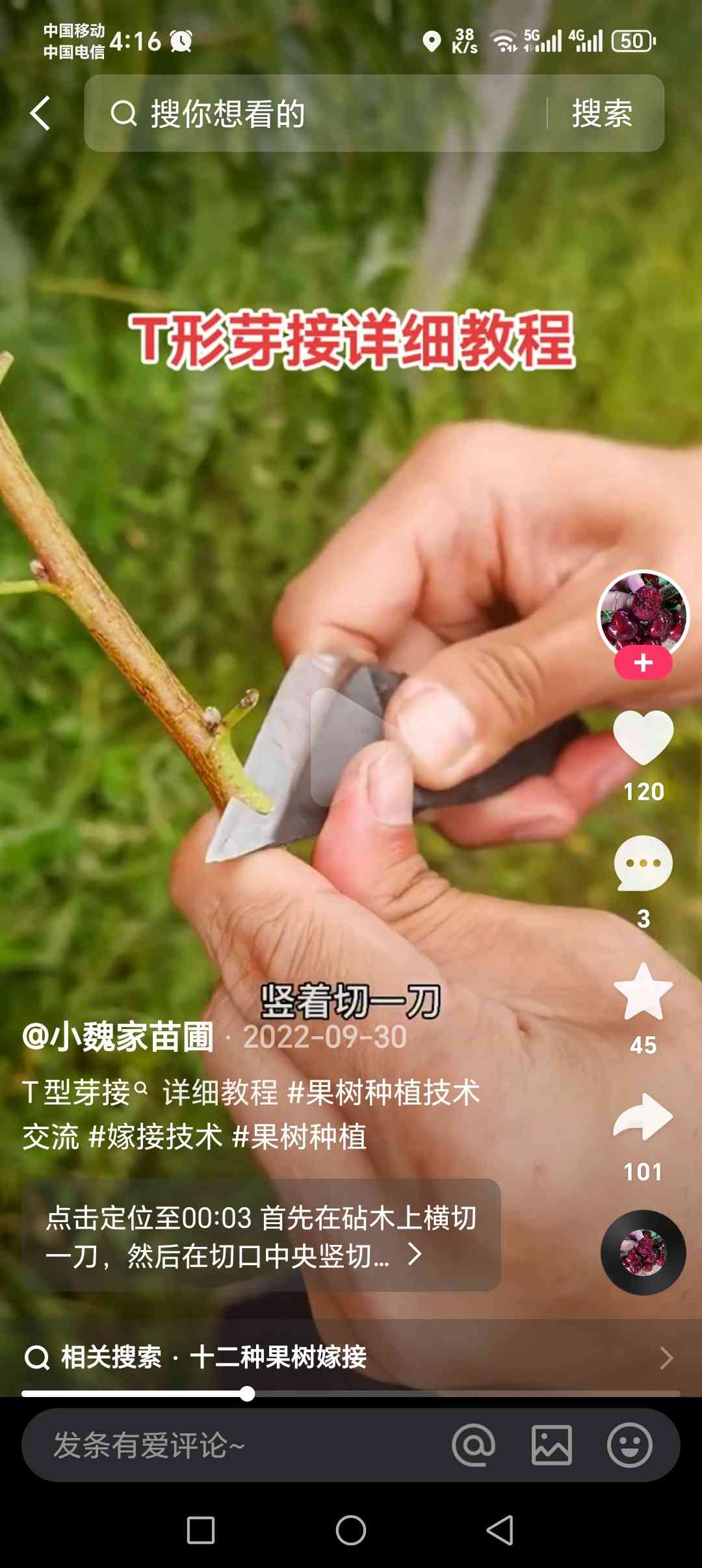702x1568 pixels.
Task: Open hashtag #嫁接技术
Action: 155,1136
